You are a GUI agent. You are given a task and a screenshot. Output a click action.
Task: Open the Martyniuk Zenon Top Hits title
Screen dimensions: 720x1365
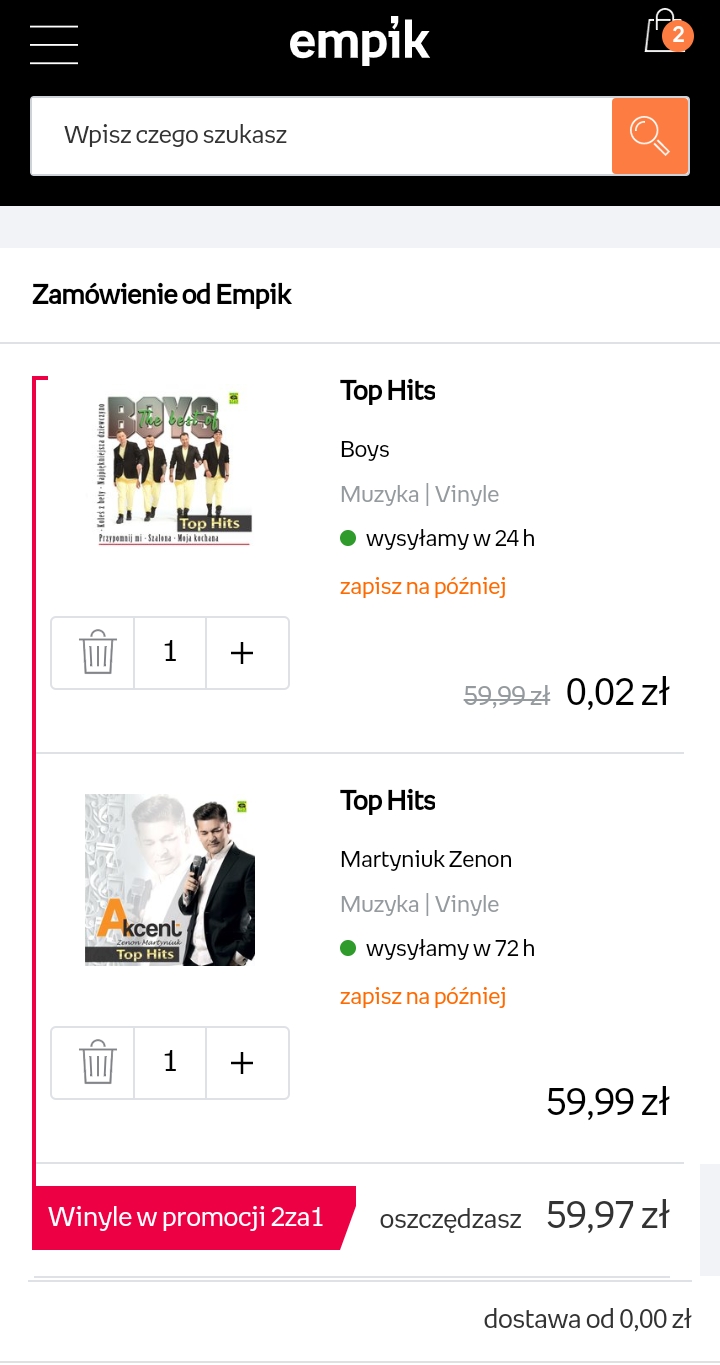(x=388, y=801)
